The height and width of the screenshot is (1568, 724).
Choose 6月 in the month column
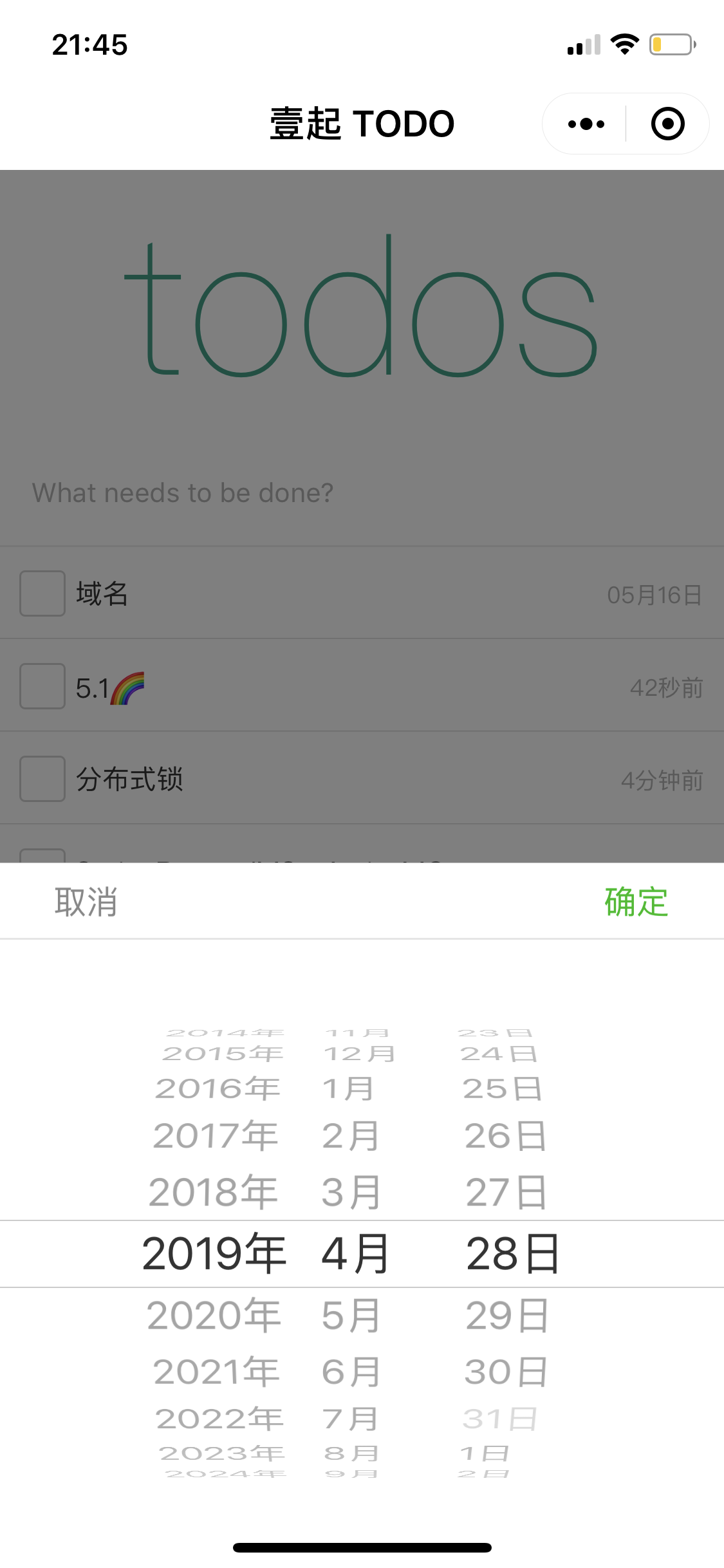click(351, 1372)
